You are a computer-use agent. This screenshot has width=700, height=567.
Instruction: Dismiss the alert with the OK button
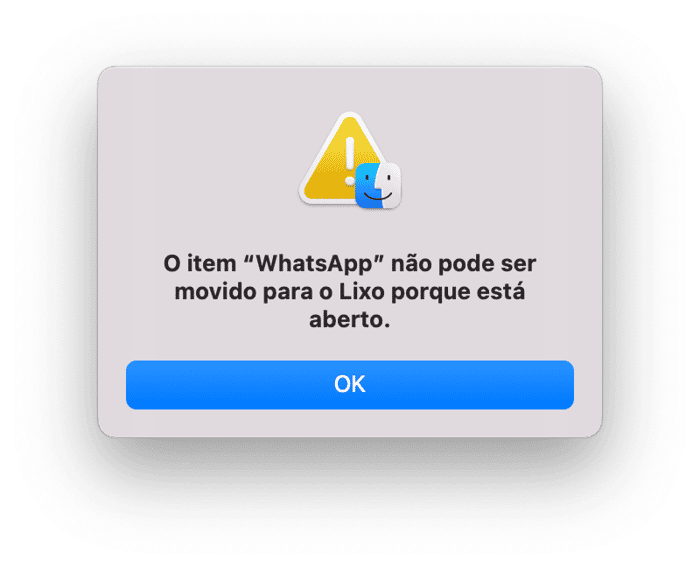[349, 384]
